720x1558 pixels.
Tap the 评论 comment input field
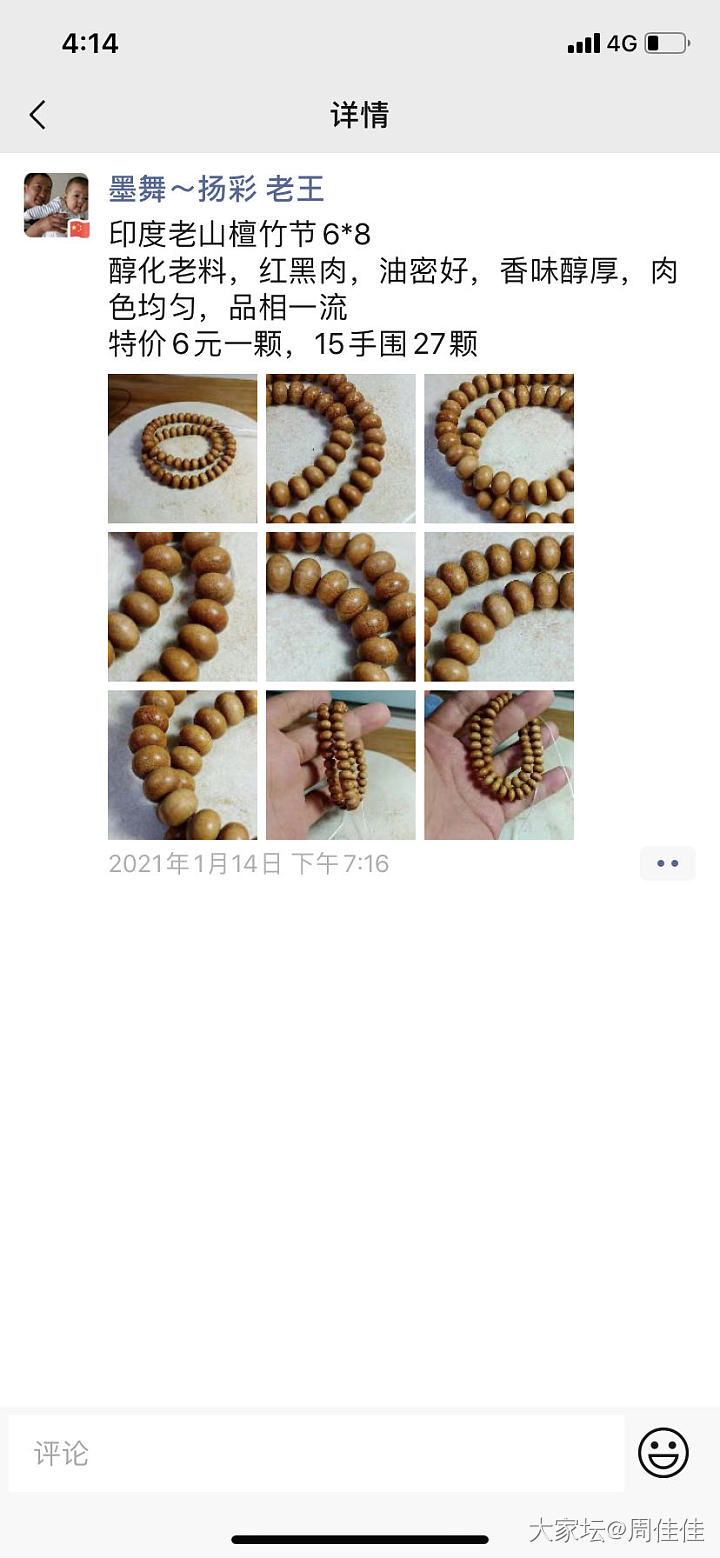point(316,1453)
